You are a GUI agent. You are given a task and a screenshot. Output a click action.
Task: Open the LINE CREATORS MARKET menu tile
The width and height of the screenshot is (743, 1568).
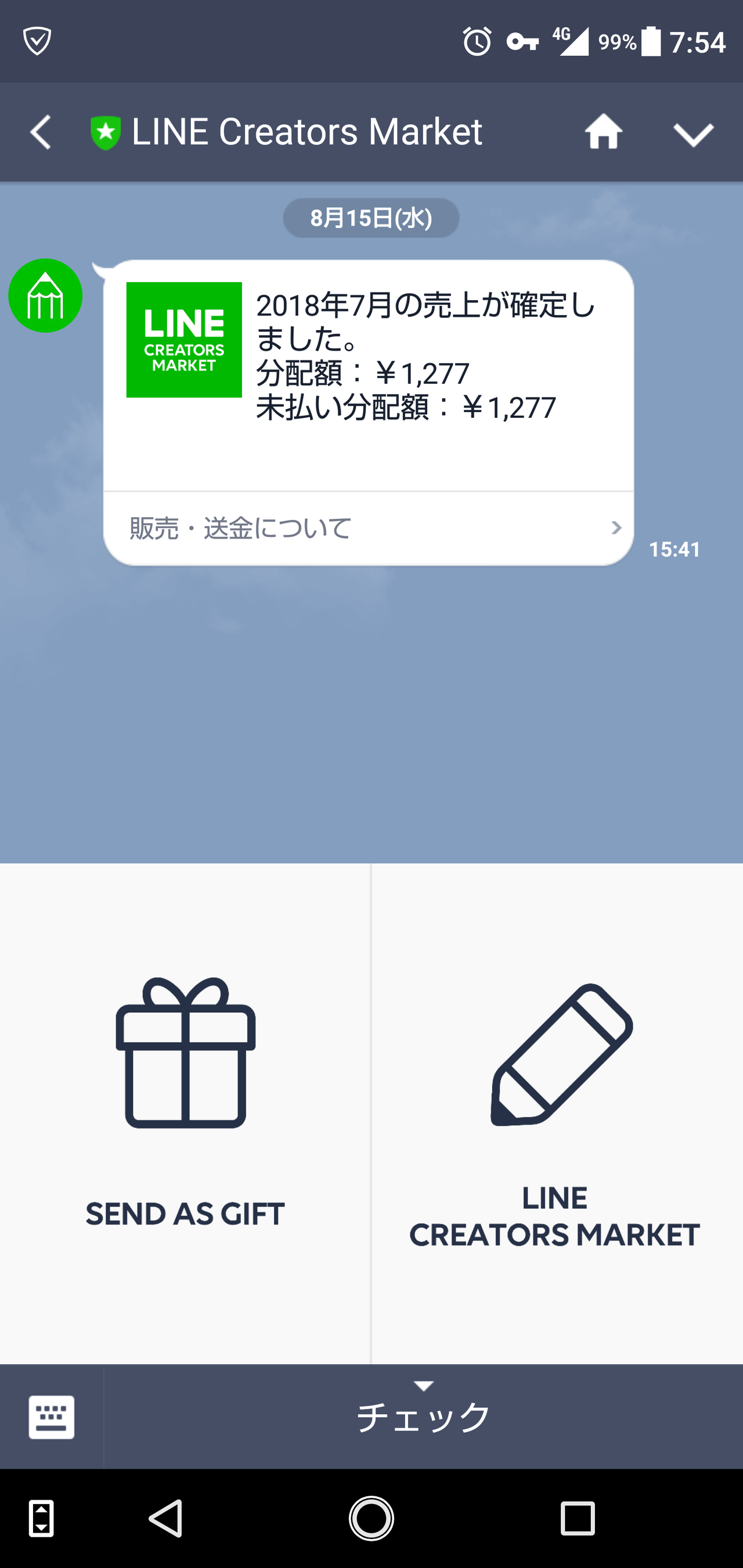[x=557, y=1113]
